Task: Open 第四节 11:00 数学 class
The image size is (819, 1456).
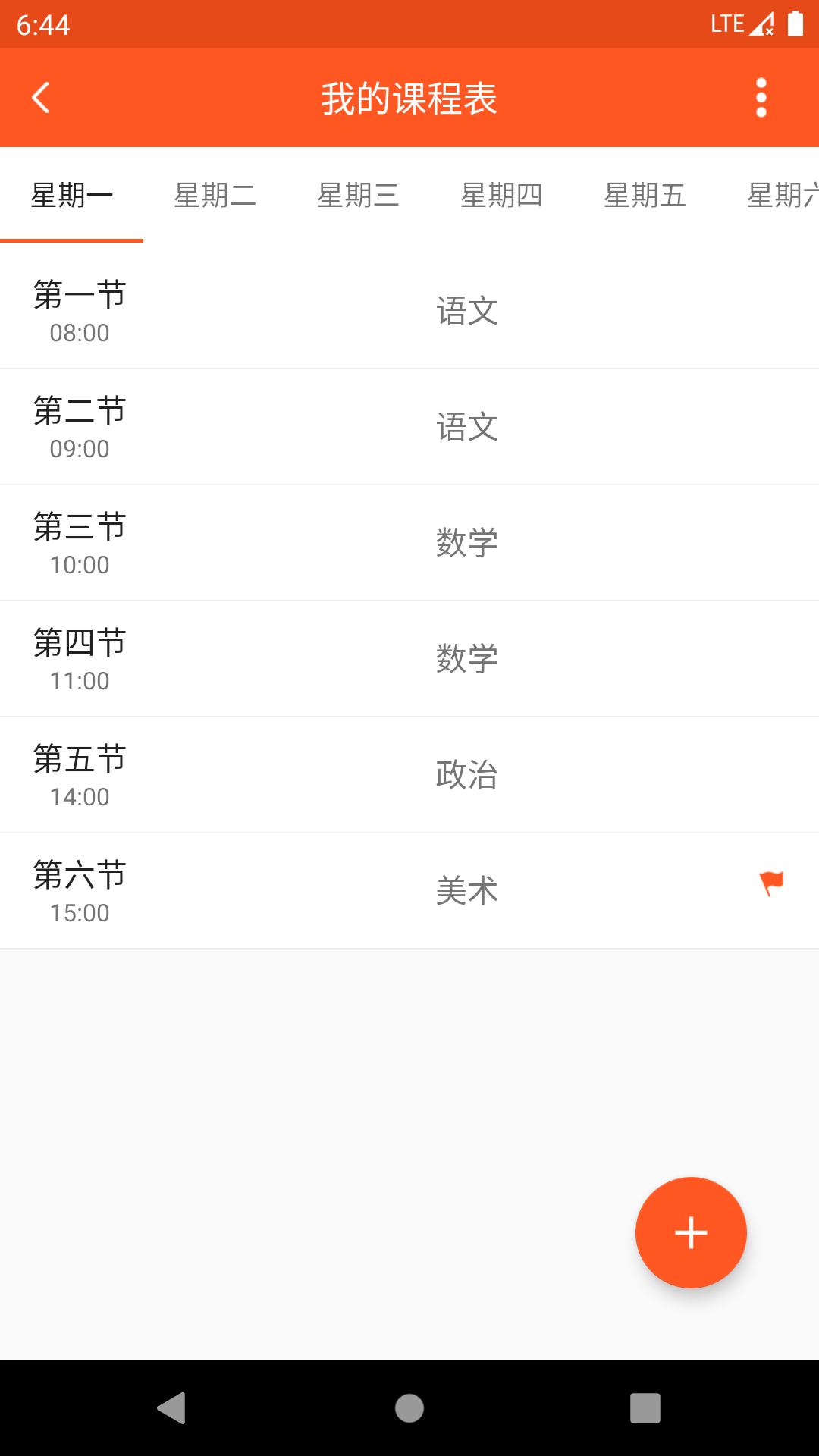Action: [409, 659]
